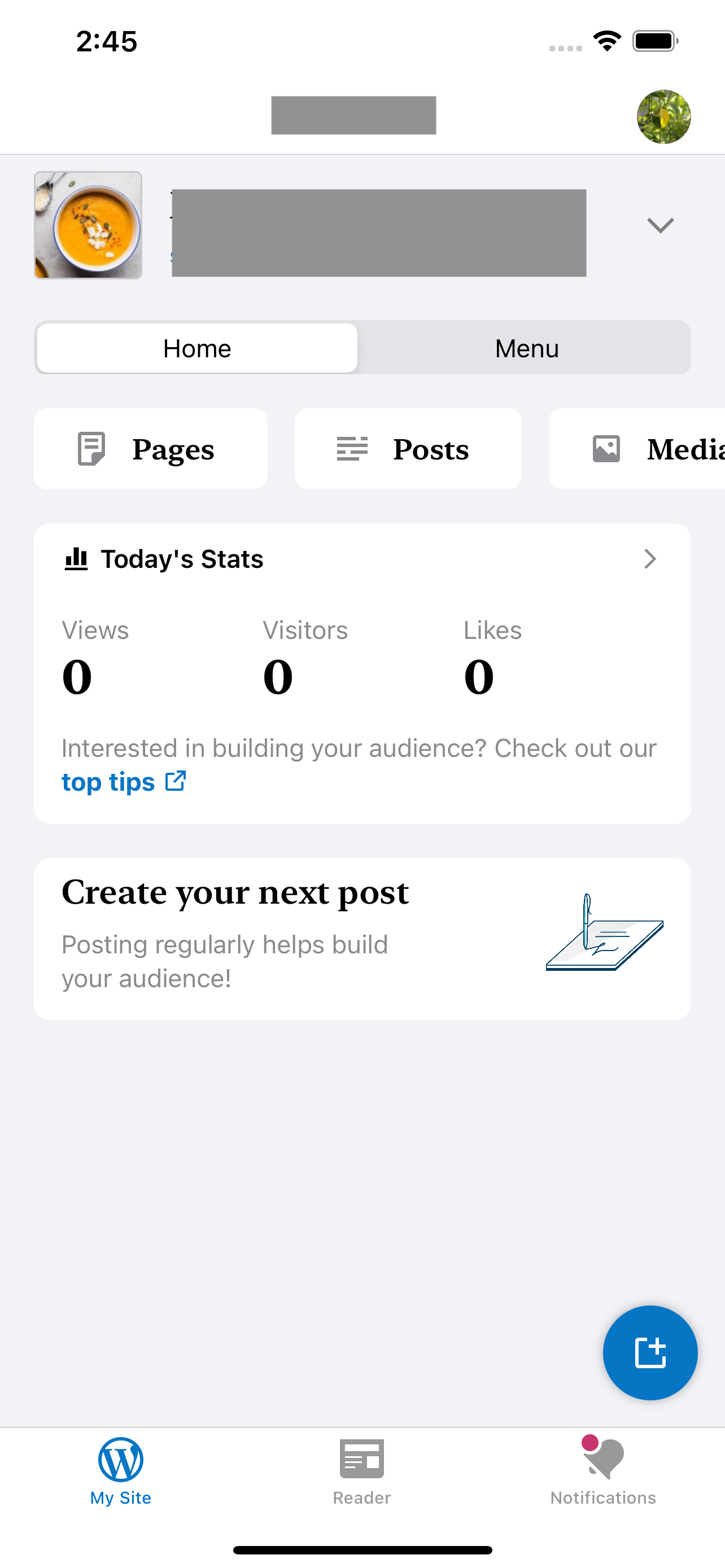725x1568 pixels.
Task: Open the Create your next post card
Action: (362, 939)
